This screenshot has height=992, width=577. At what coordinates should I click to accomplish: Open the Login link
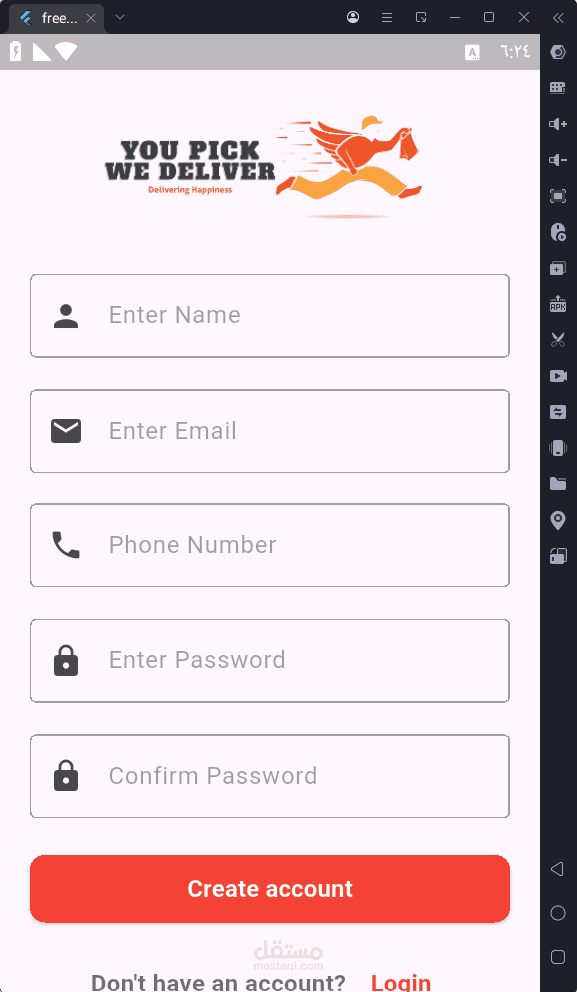coord(400,983)
